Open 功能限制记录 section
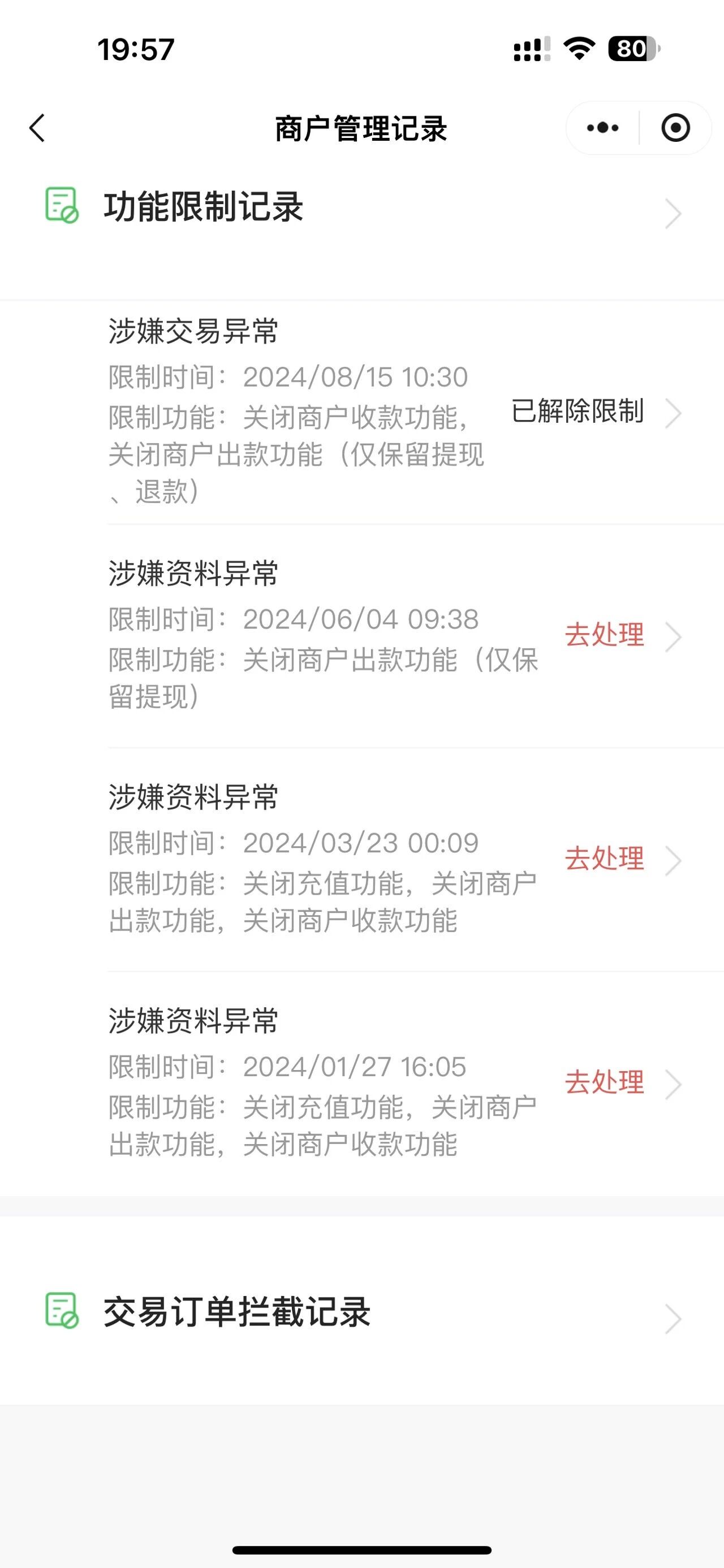 [x=361, y=208]
